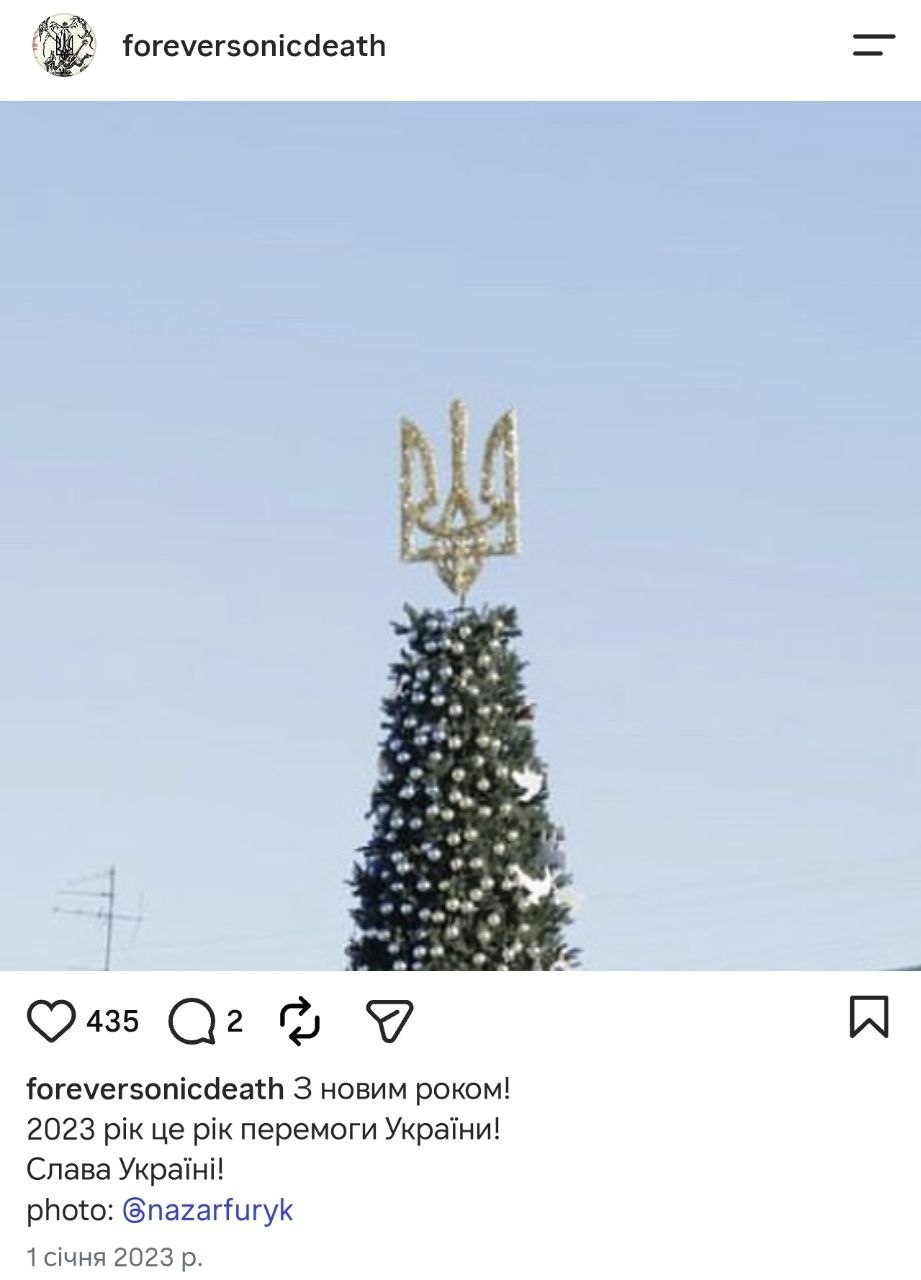Open foreversonicdeath's profile picture
The image size is (921, 1280).
pos(64,46)
